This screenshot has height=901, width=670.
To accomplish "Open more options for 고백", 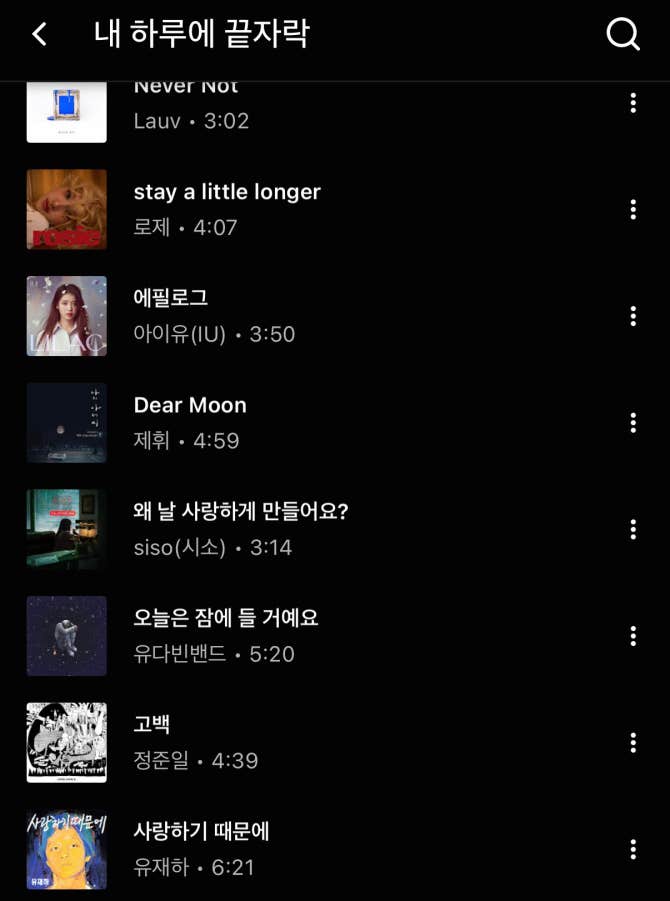I will point(633,742).
